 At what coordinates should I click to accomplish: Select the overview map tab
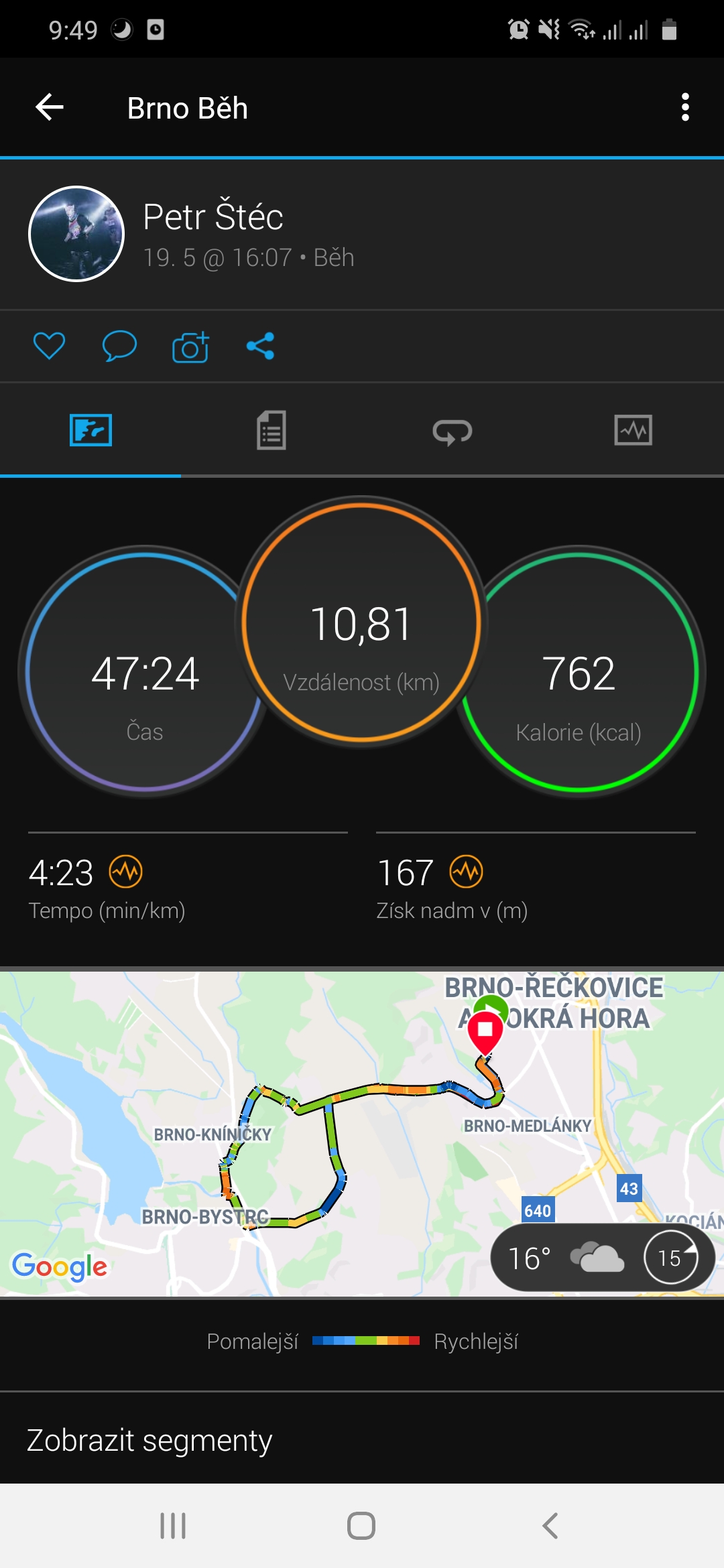point(90,430)
